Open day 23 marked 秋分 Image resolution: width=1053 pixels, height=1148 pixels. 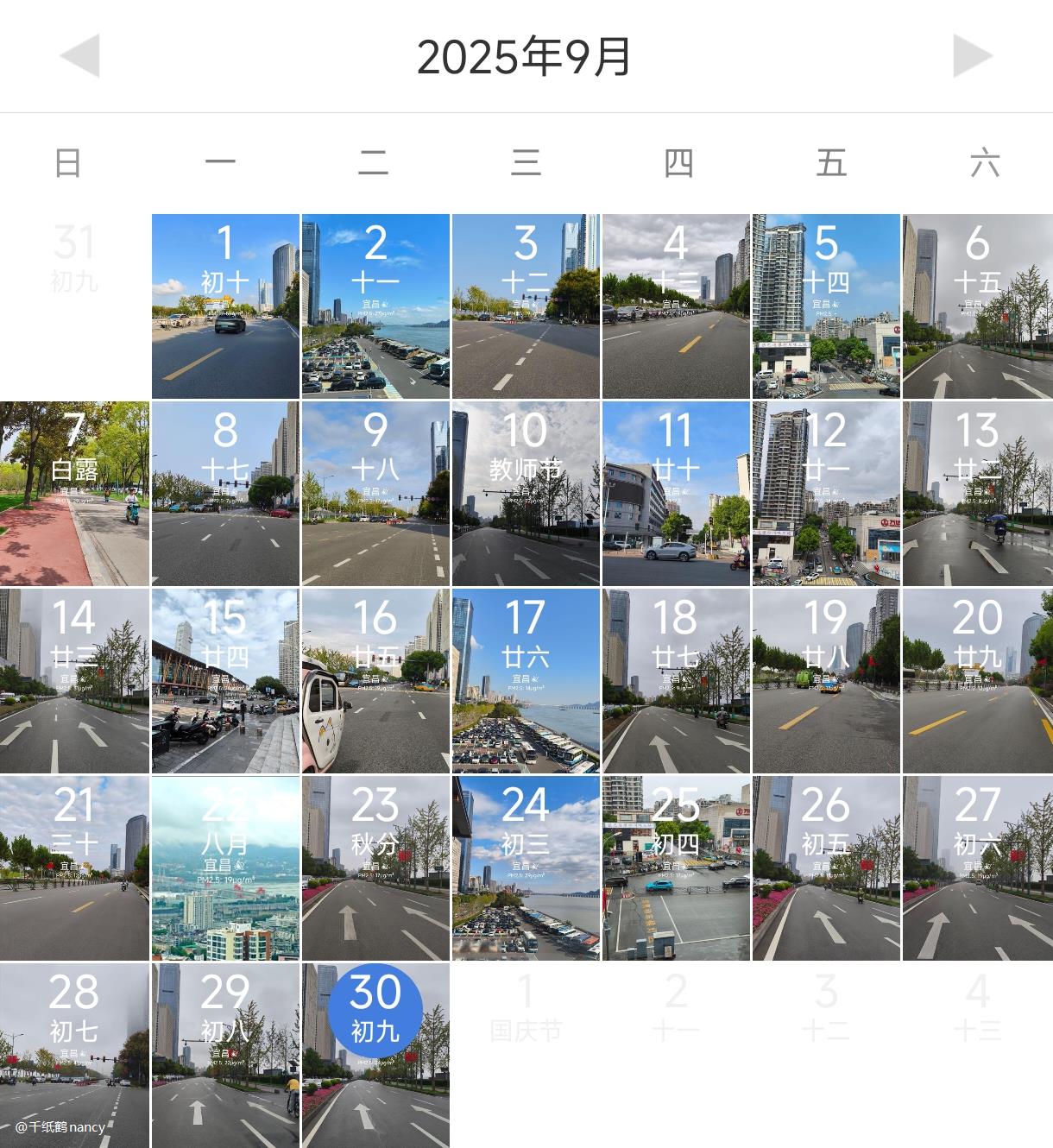coord(375,868)
